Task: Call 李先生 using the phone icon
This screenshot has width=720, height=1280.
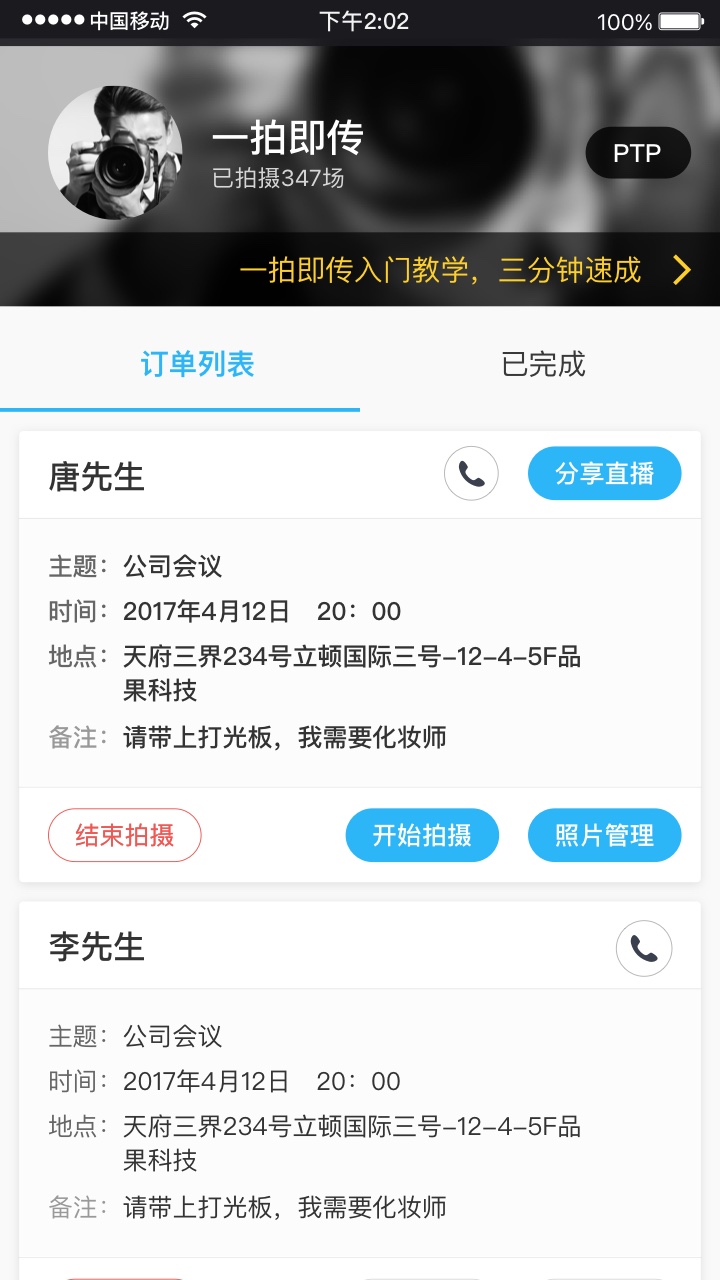Action: (x=644, y=948)
